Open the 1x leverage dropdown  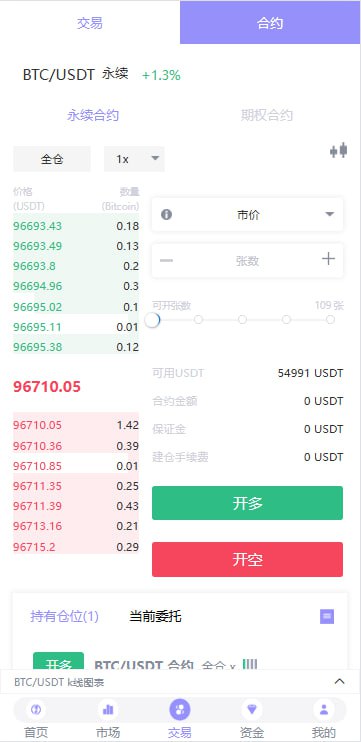click(134, 159)
